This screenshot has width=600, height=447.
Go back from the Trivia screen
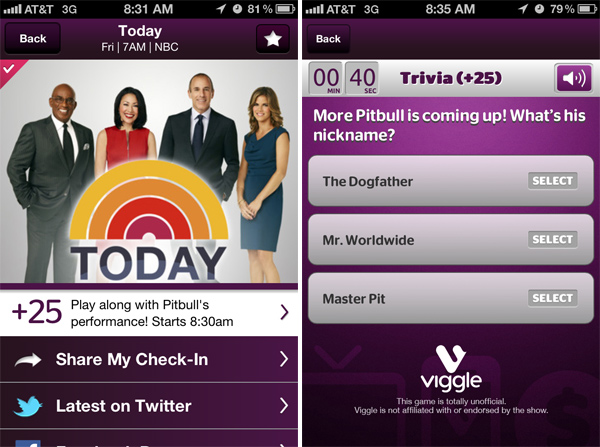(329, 38)
